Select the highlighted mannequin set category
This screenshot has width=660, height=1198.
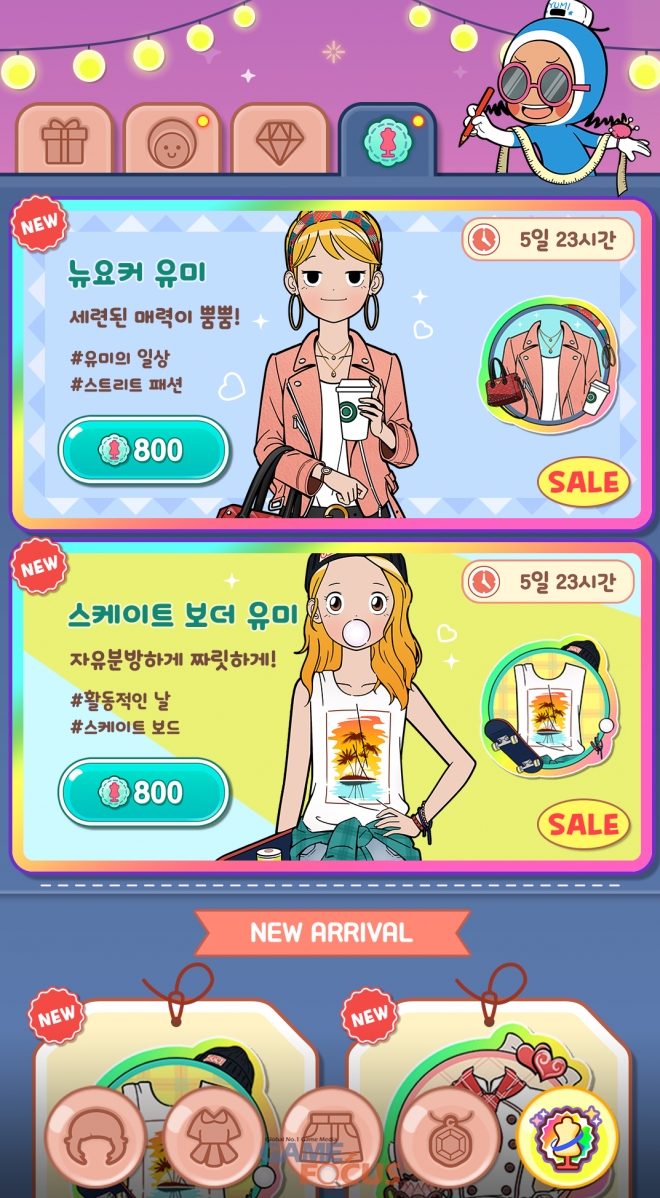[x=566, y=1135]
